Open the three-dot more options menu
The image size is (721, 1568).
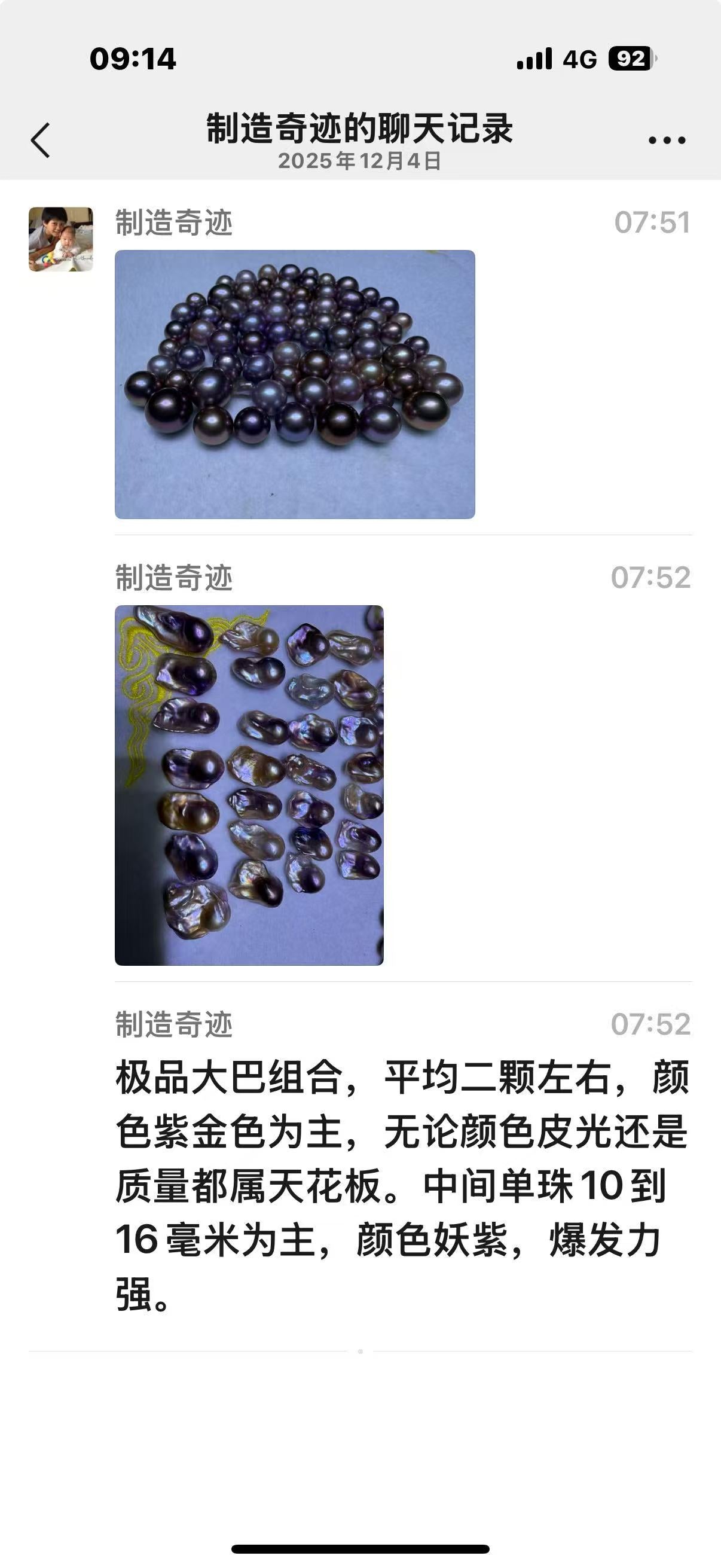tap(667, 140)
